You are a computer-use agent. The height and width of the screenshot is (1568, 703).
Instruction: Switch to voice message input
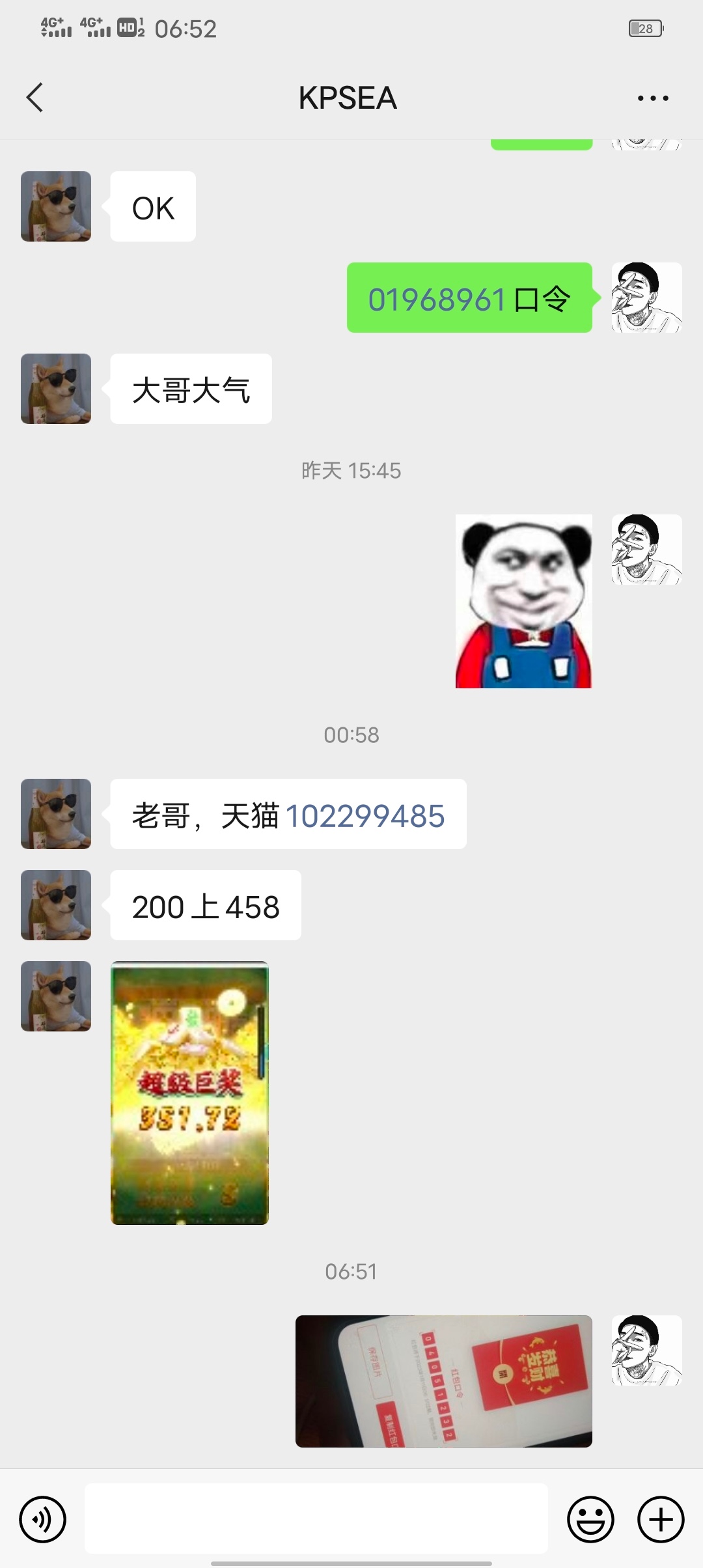tap(43, 1520)
